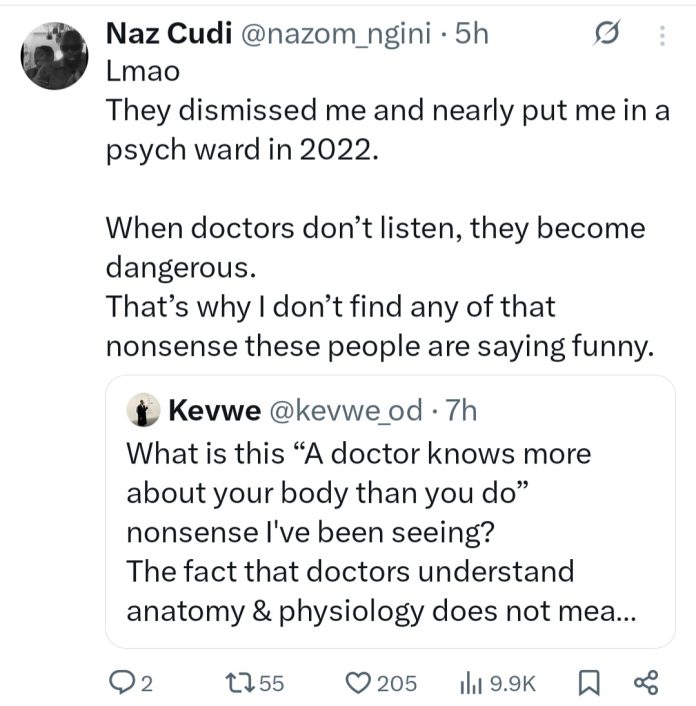Bookmark this tweet
This screenshot has width=696, height=706.
(x=587, y=683)
